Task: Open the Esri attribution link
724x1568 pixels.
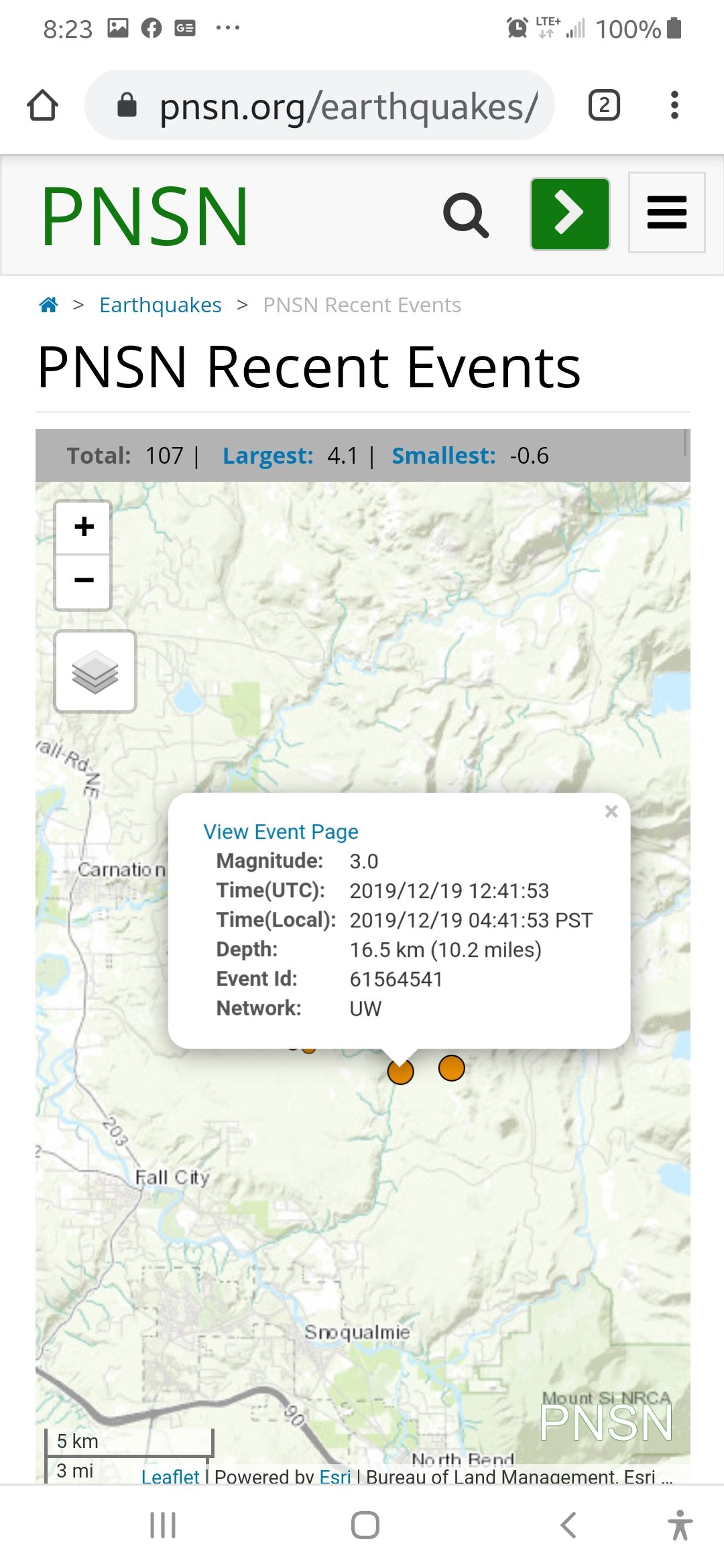Action: [x=335, y=1476]
